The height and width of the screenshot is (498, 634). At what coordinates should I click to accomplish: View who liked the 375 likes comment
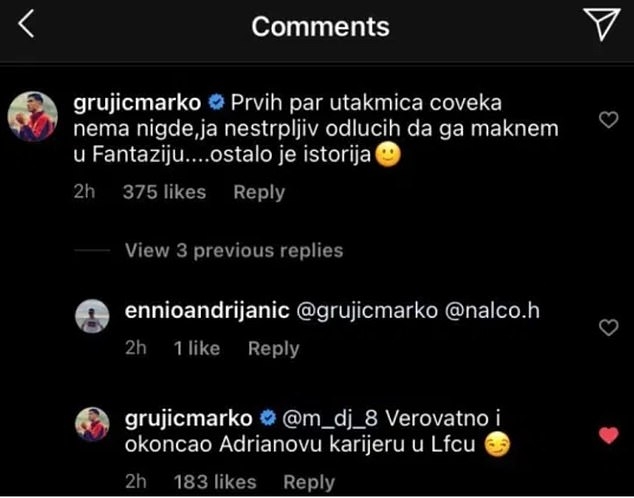(x=163, y=192)
